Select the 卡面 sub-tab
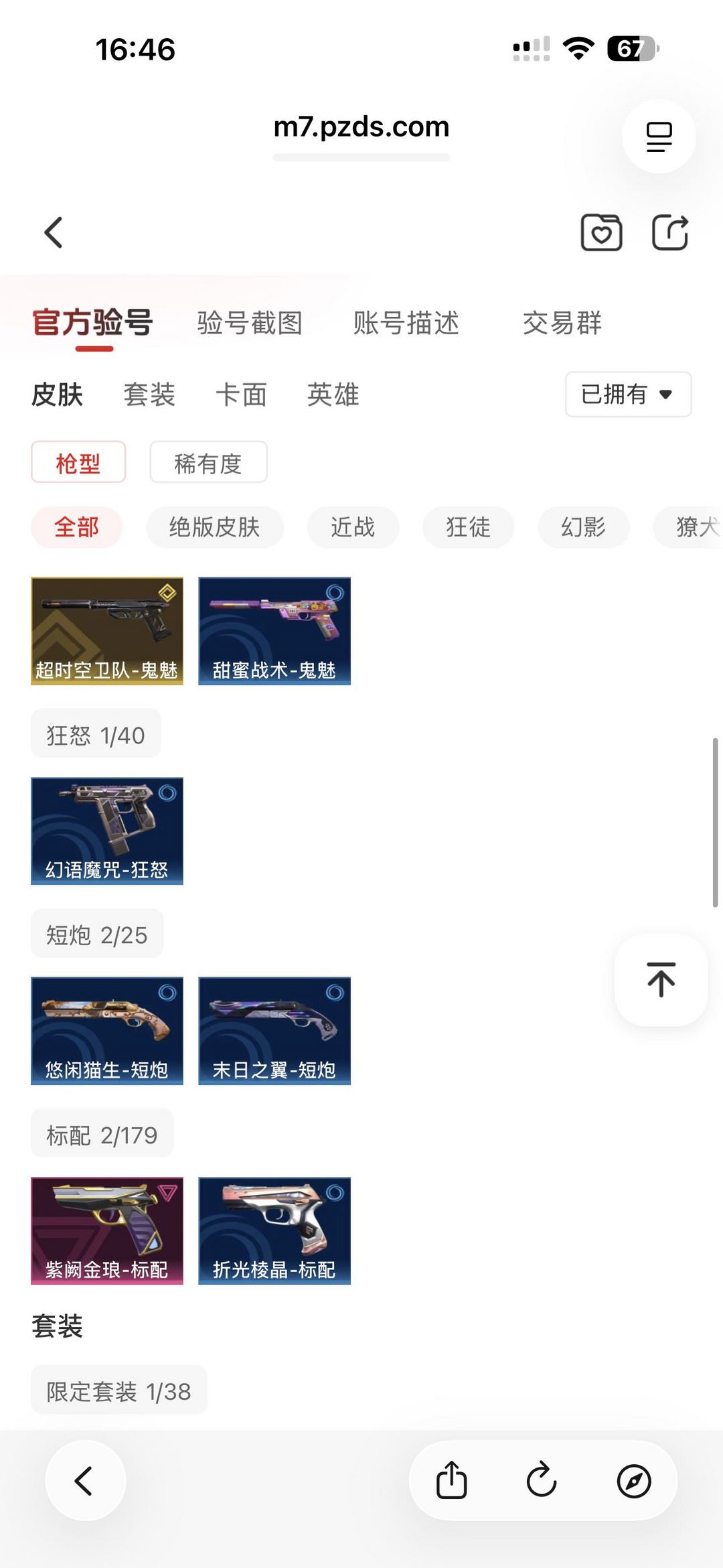The width and height of the screenshot is (723, 1568). click(241, 395)
